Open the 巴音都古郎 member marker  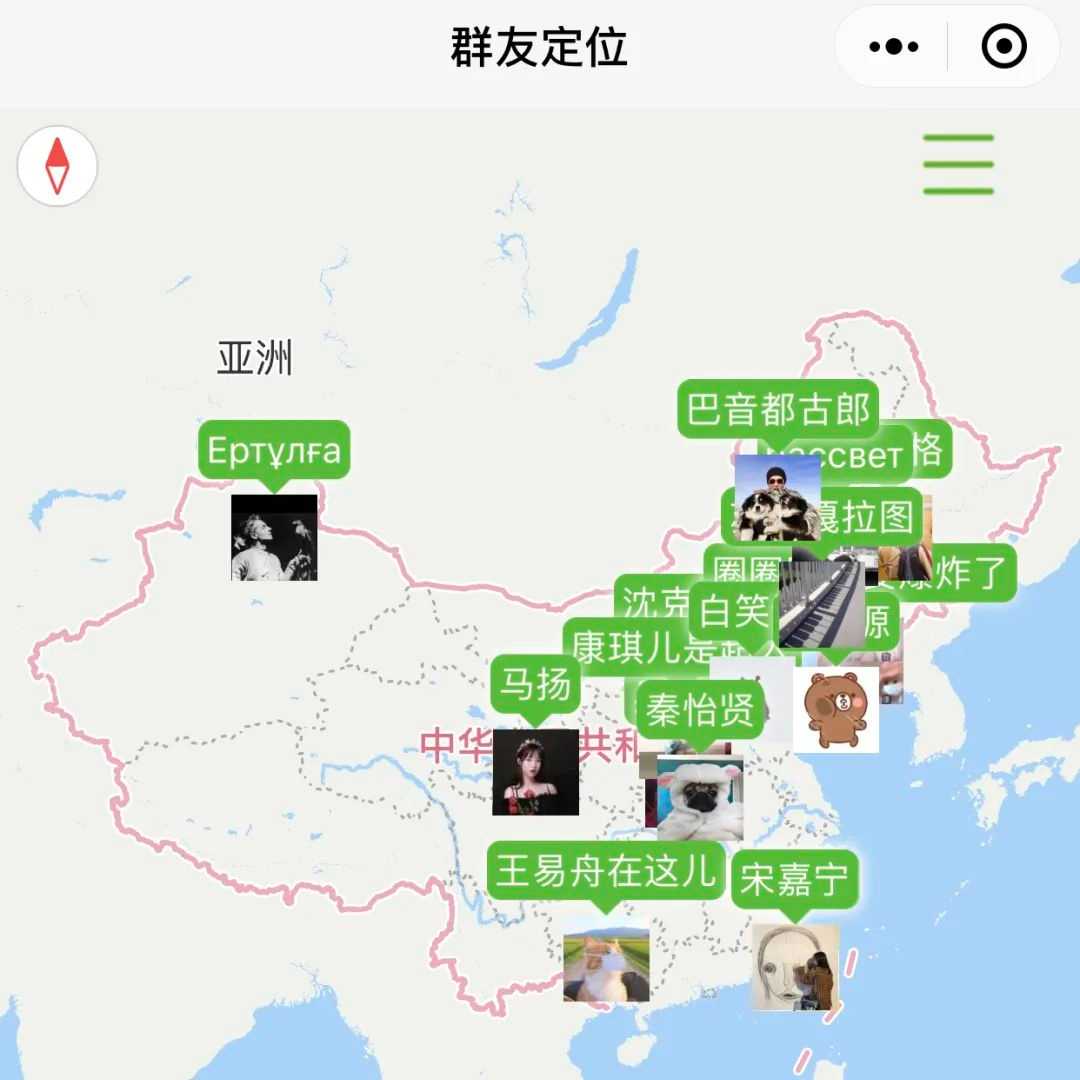click(x=778, y=409)
